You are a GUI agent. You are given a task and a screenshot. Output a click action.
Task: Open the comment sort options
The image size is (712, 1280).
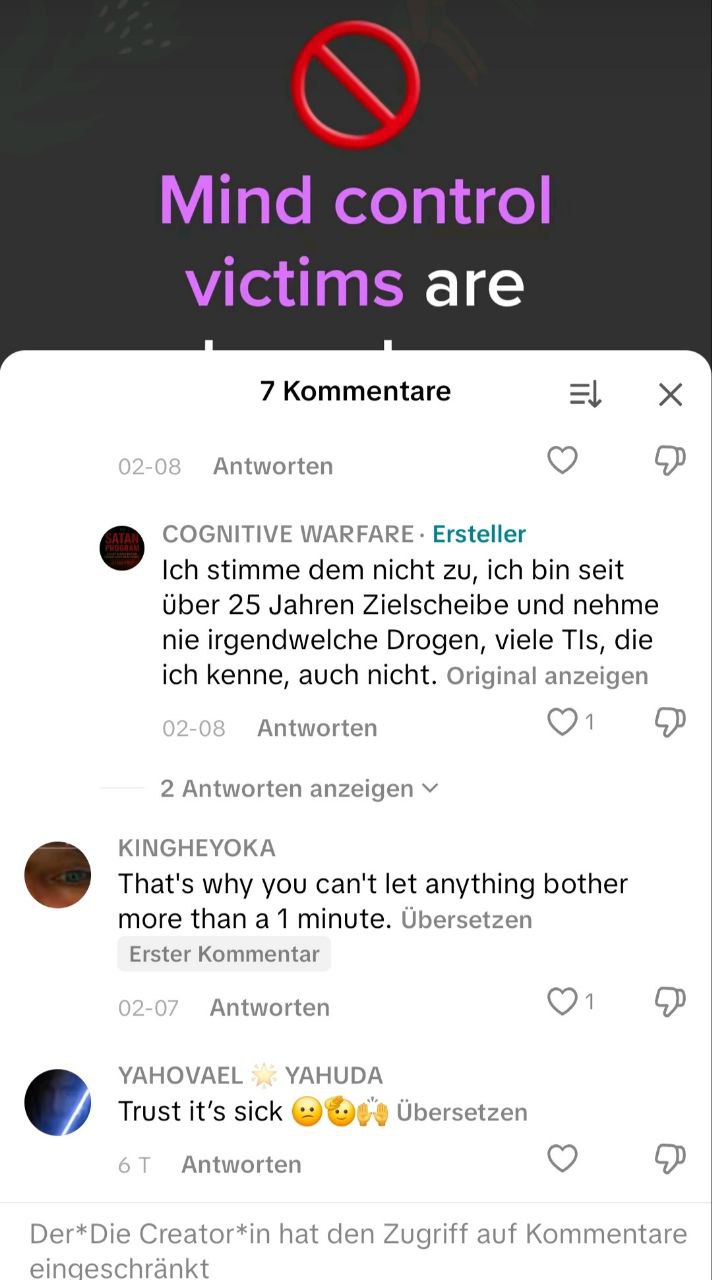(x=585, y=394)
